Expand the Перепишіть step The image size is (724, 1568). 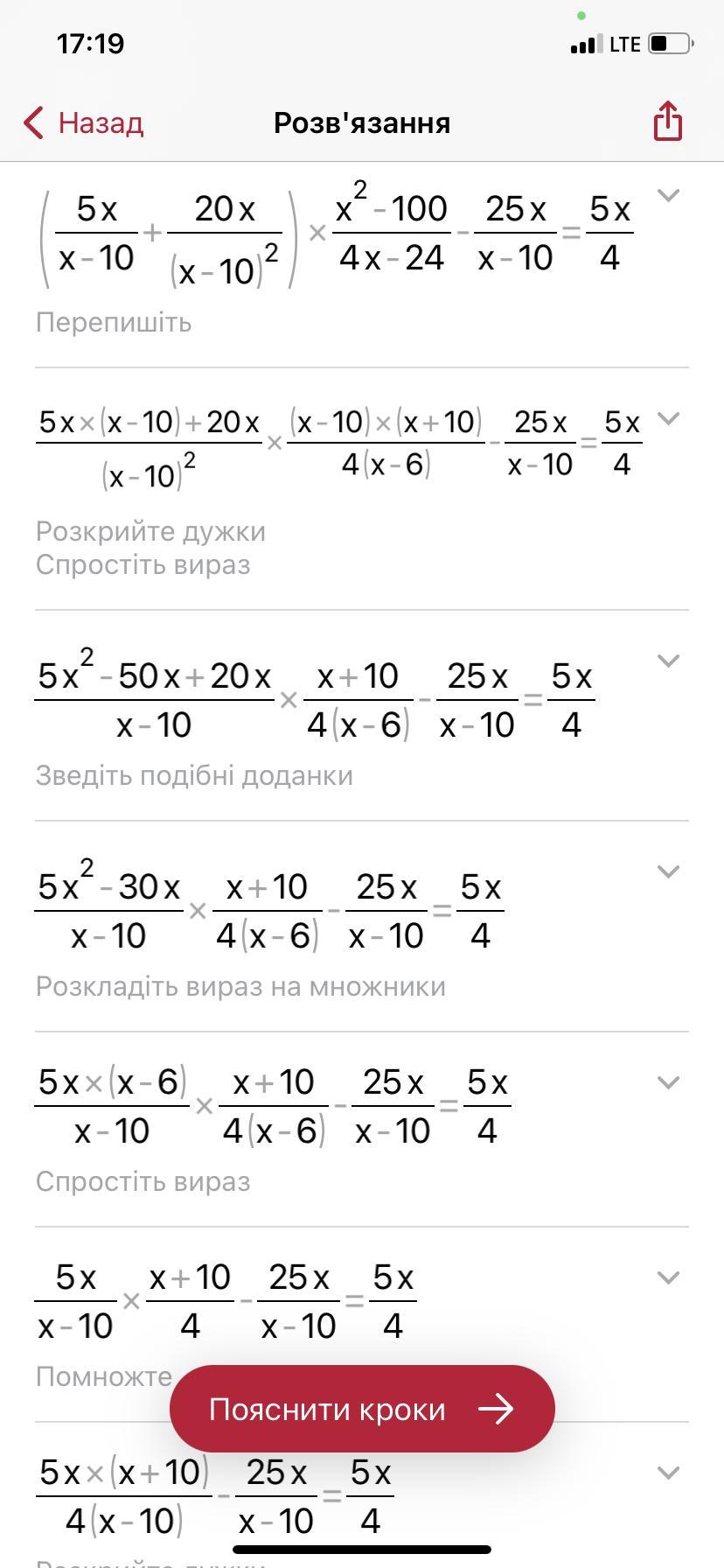668,195
